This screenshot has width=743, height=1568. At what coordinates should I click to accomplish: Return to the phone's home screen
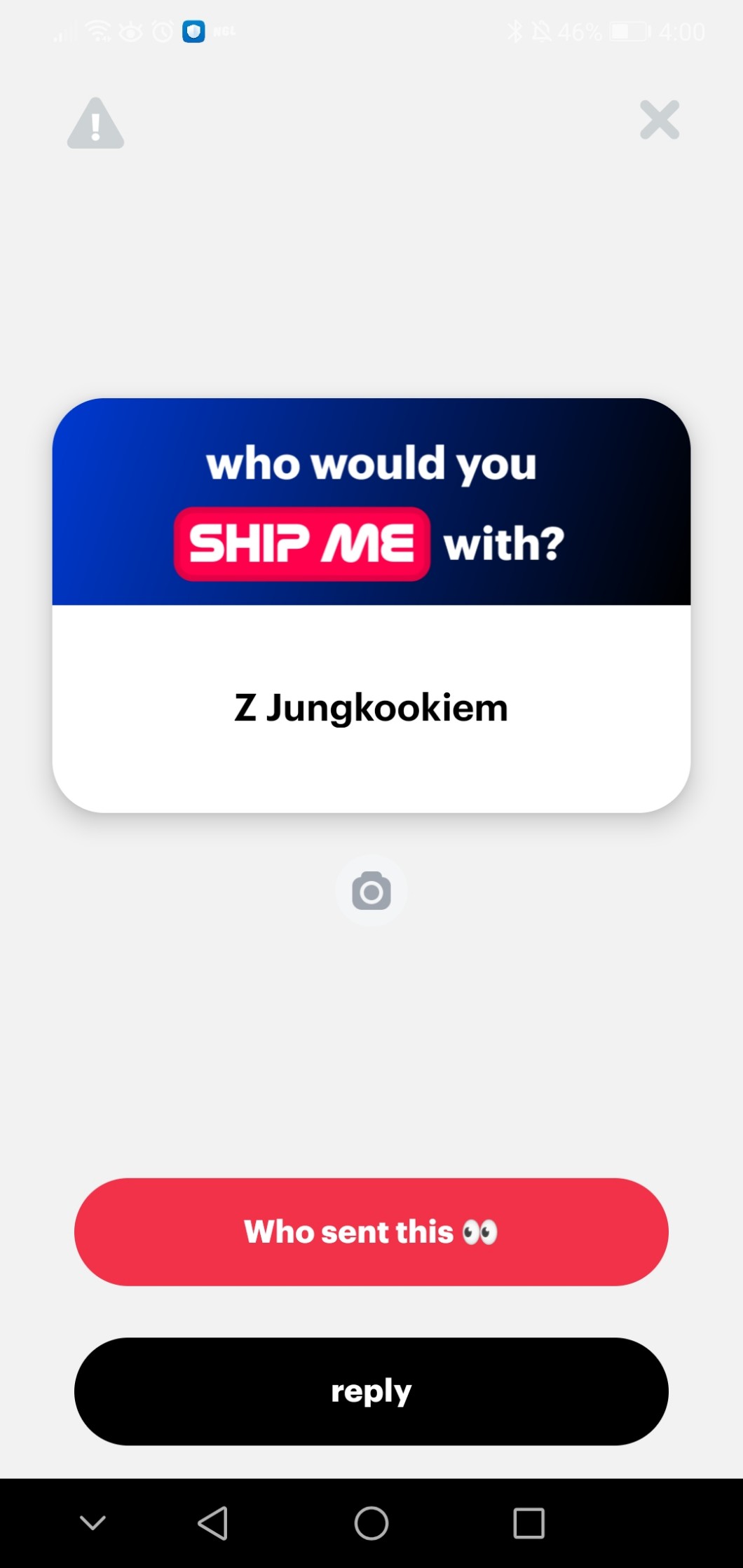coord(371,1523)
